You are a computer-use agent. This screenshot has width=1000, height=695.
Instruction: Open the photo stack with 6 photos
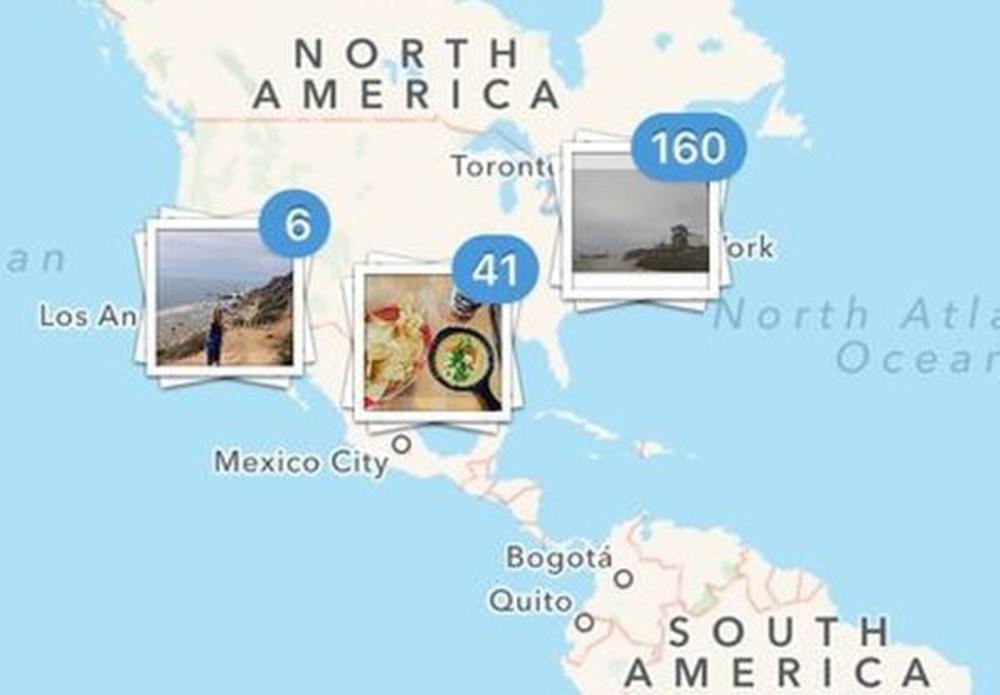[224, 298]
